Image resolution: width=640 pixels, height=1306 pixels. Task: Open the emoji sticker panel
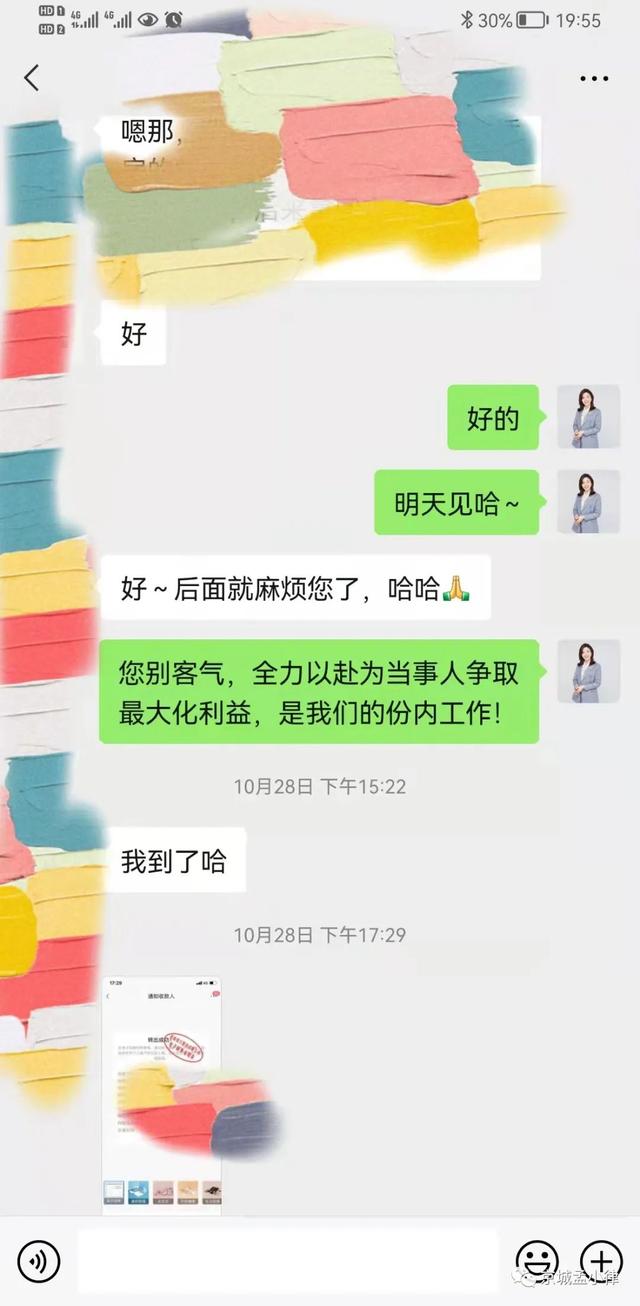tap(537, 1261)
